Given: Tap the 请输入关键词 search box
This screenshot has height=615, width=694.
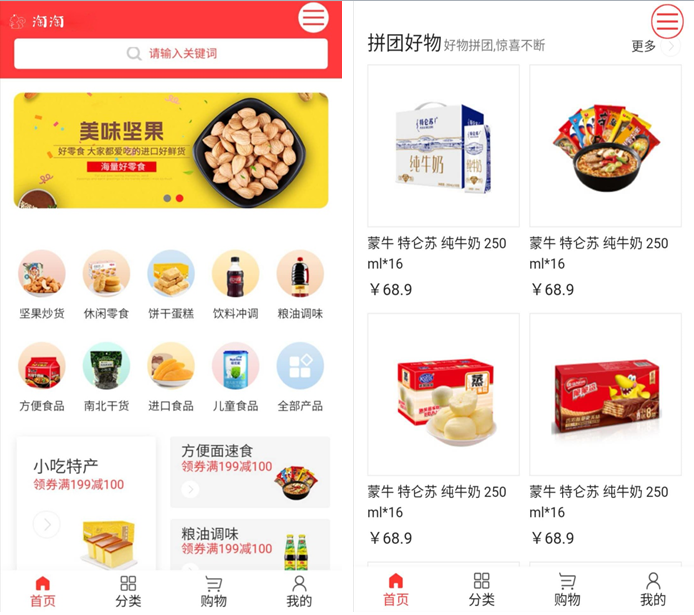Looking at the screenshot, I should pyautogui.click(x=171, y=54).
